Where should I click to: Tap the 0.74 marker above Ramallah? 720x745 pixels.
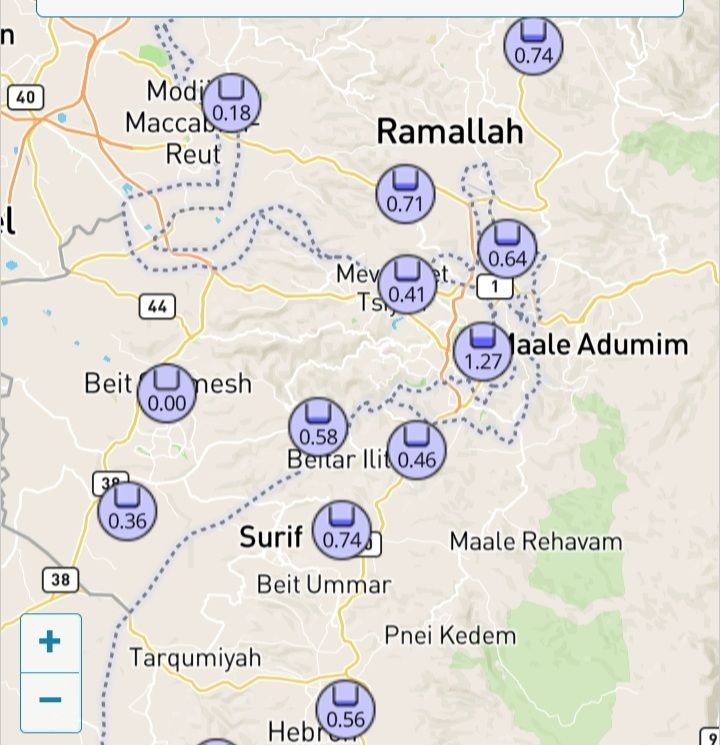pos(533,45)
